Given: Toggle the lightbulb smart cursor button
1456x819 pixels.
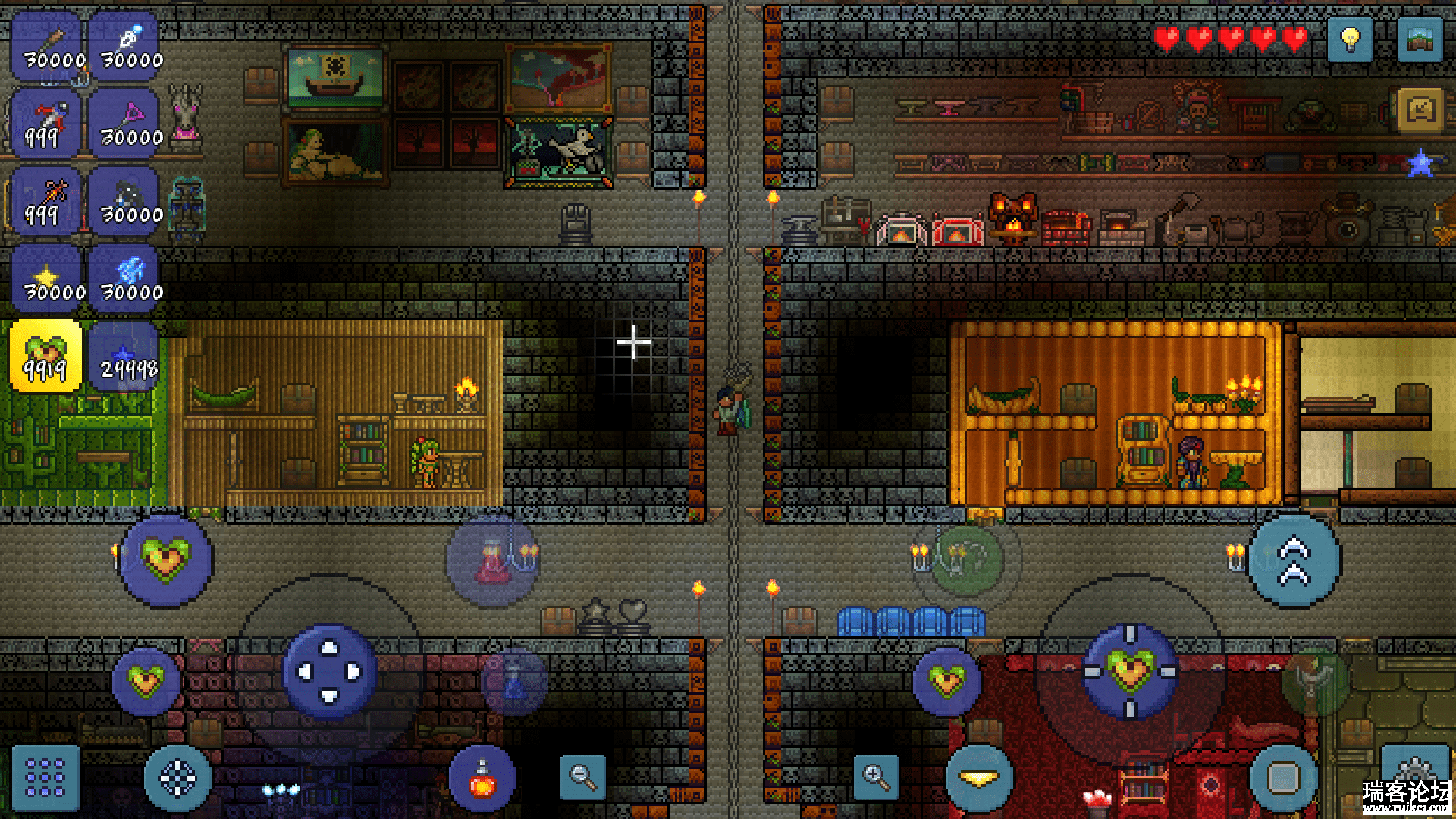Looking at the screenshot, I should [1350, 39].
